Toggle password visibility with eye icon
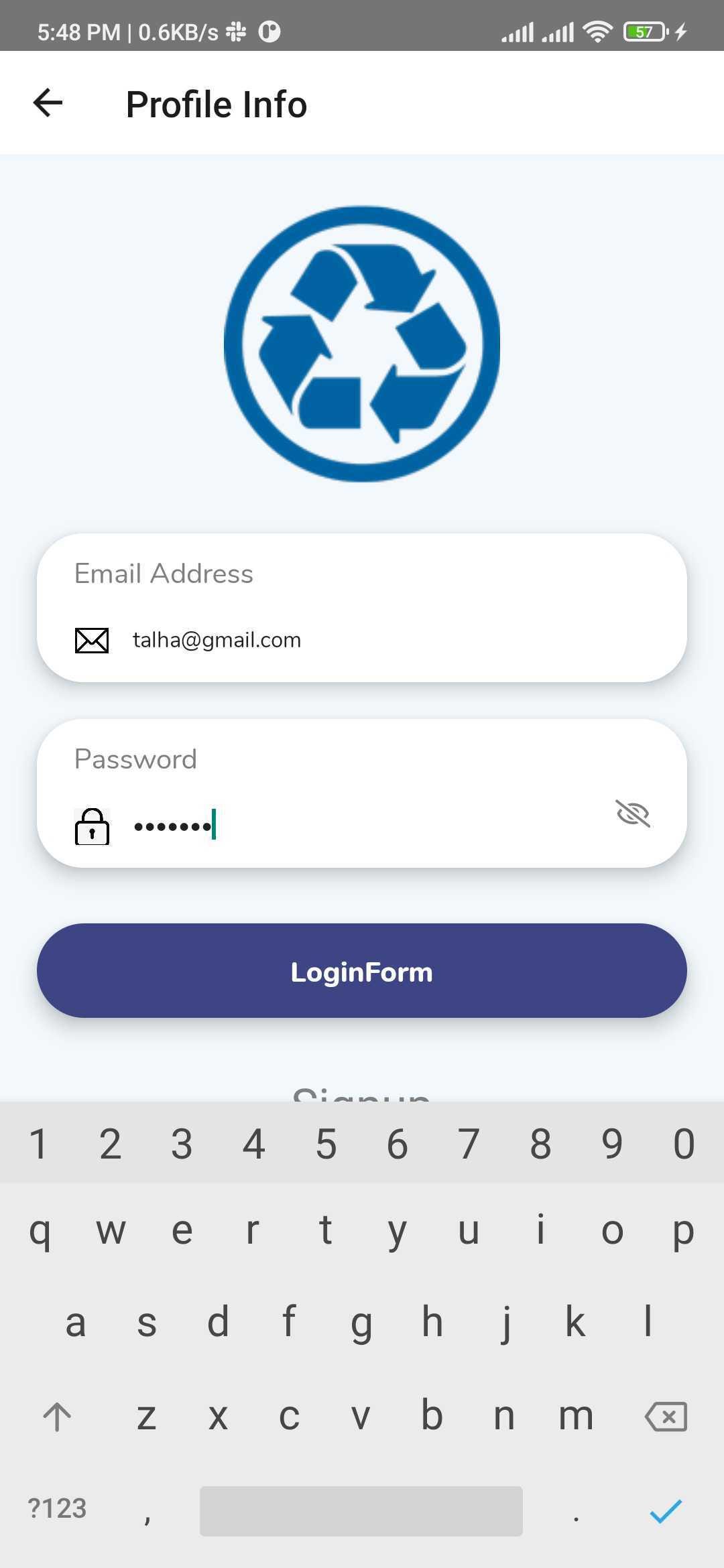This screenshot has width=724, height=1568. point(633,814)
